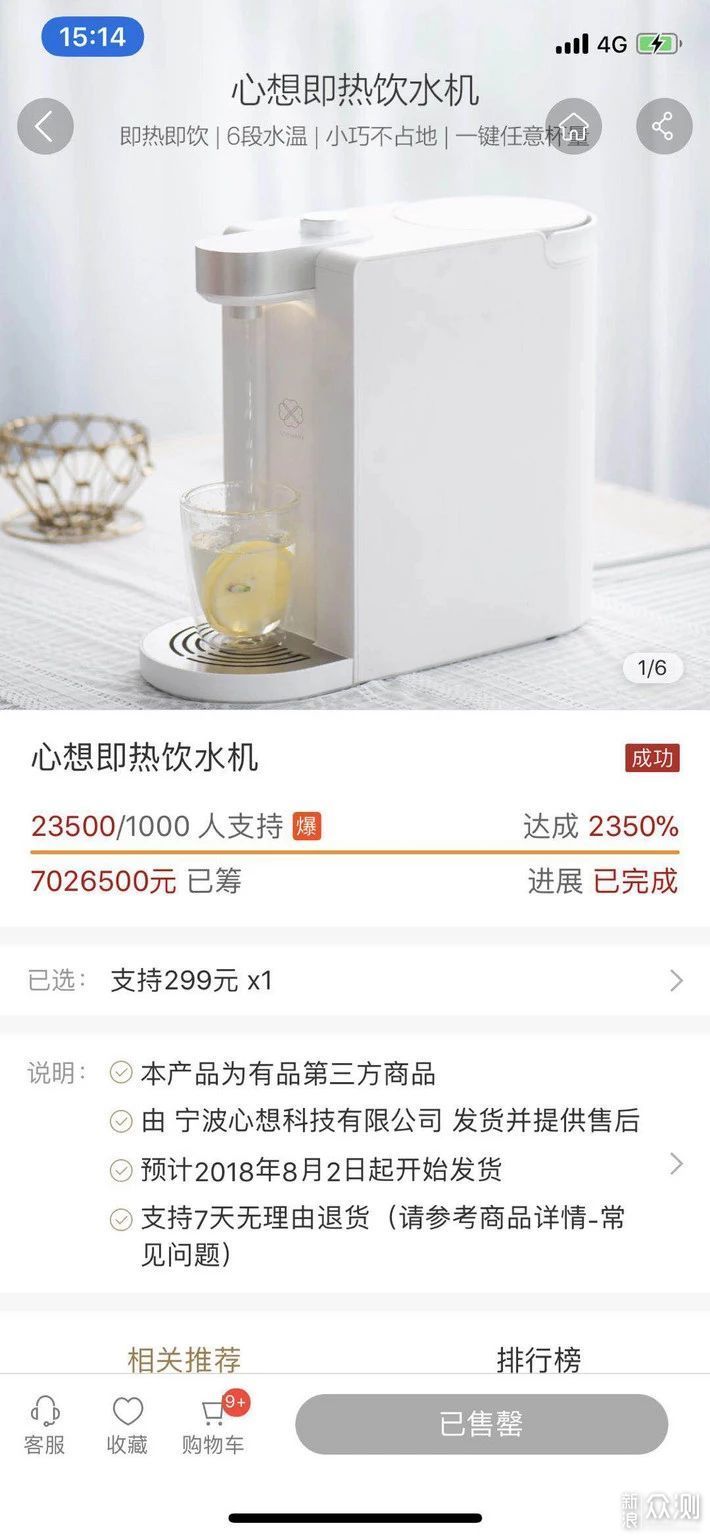
Task: Tap the 已售罄 sold out button
Action: click(481, 1424)
